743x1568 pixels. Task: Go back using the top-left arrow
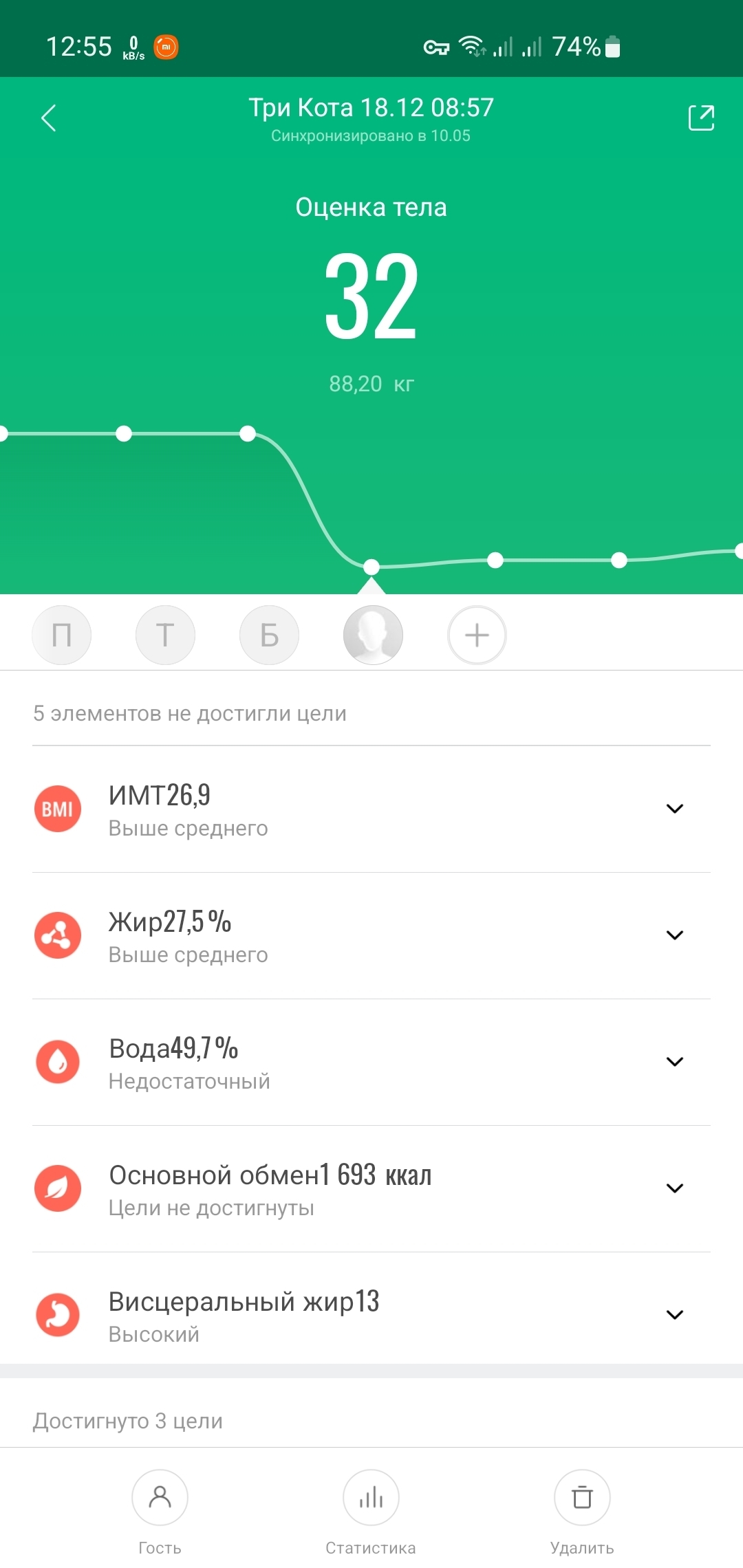(x=48, y=118)
